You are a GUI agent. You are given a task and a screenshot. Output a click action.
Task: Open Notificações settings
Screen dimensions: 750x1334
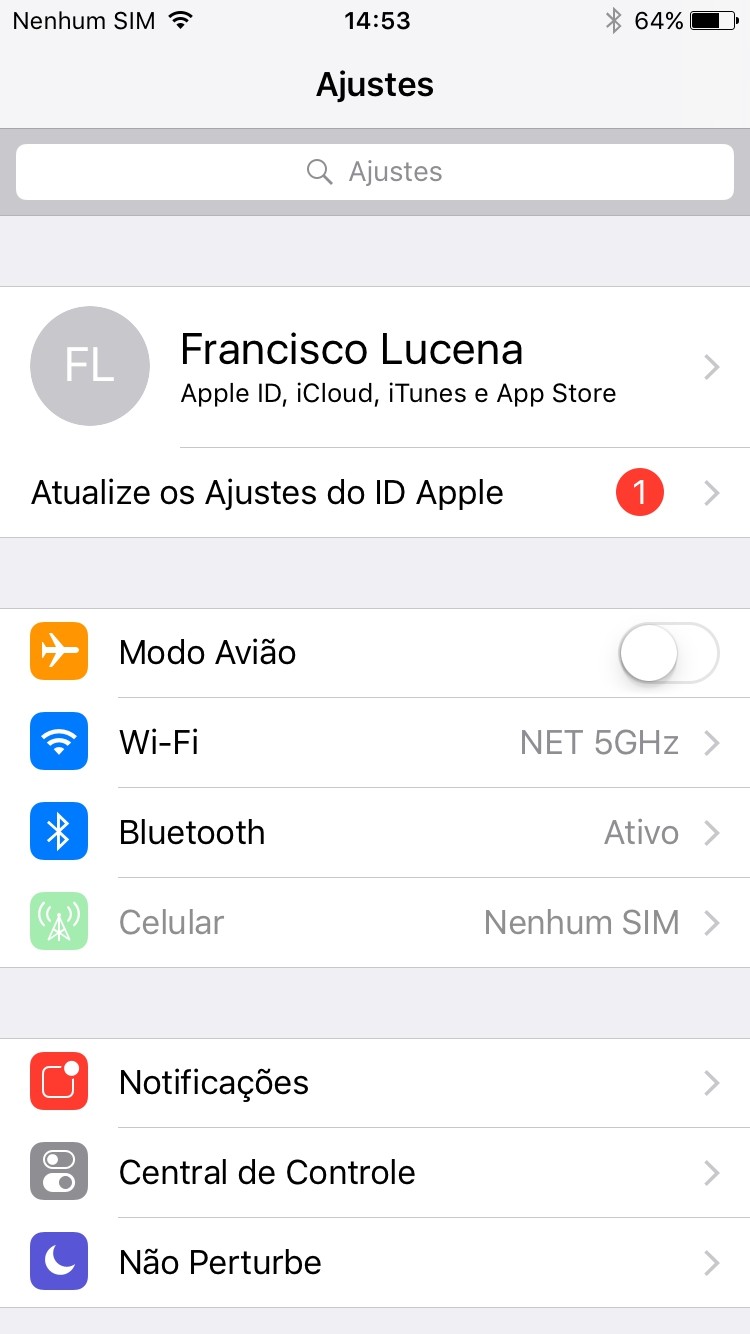pos(375,1083)
